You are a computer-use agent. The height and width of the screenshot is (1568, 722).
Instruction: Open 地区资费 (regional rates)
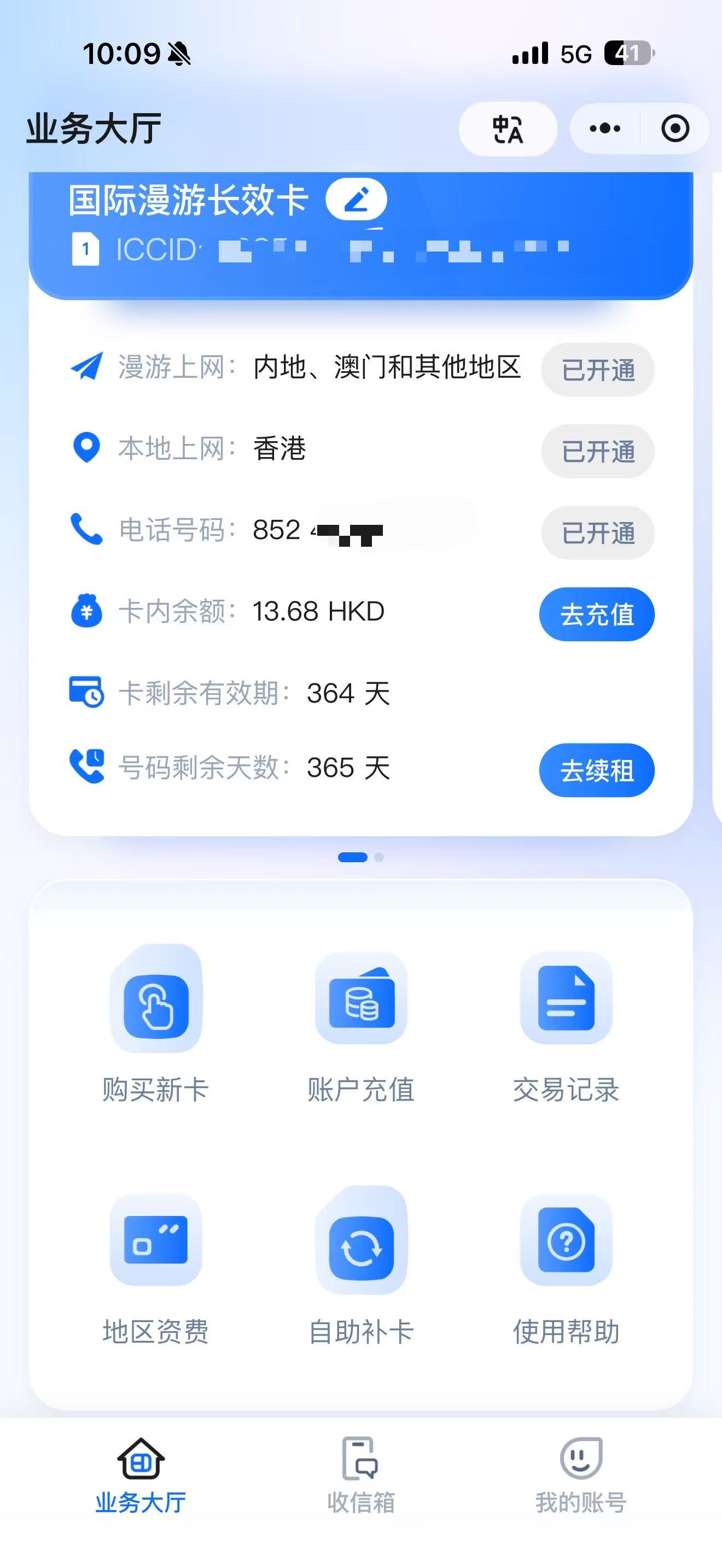(x=156, y=1244)
